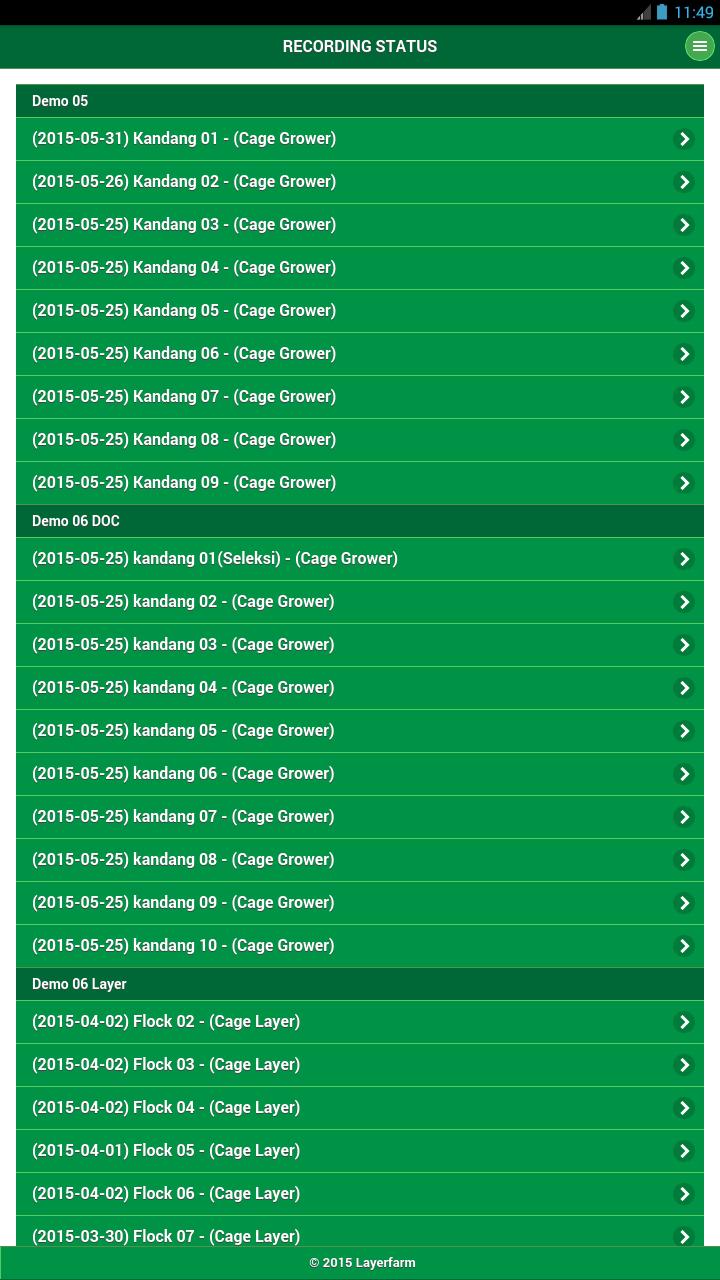View kandang 09 under Demo 06 DOC
The width and height of the screenshot is (720, 1280).
coord(359,903)
